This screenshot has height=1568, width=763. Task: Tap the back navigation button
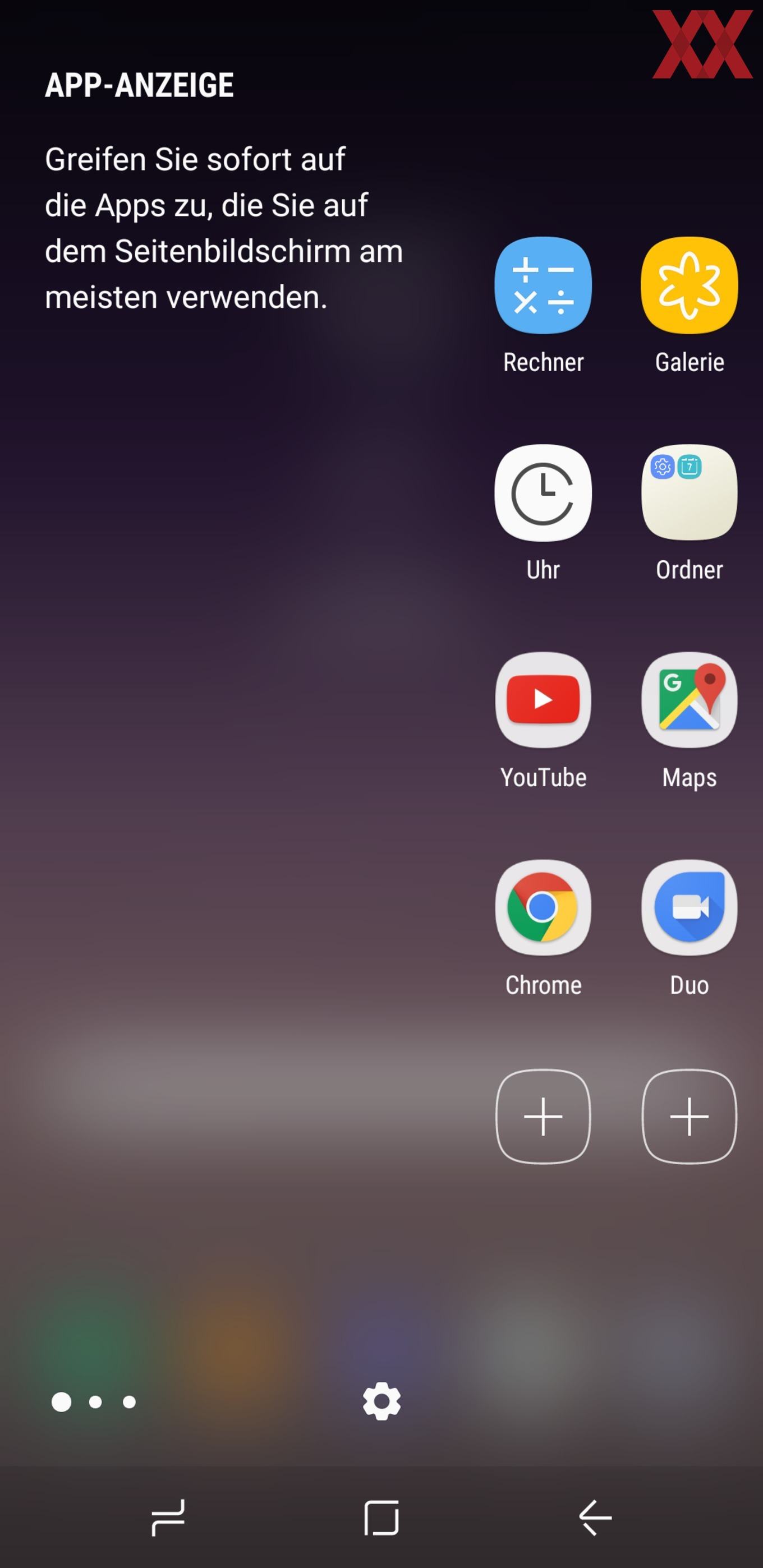tap(595, 1518)
